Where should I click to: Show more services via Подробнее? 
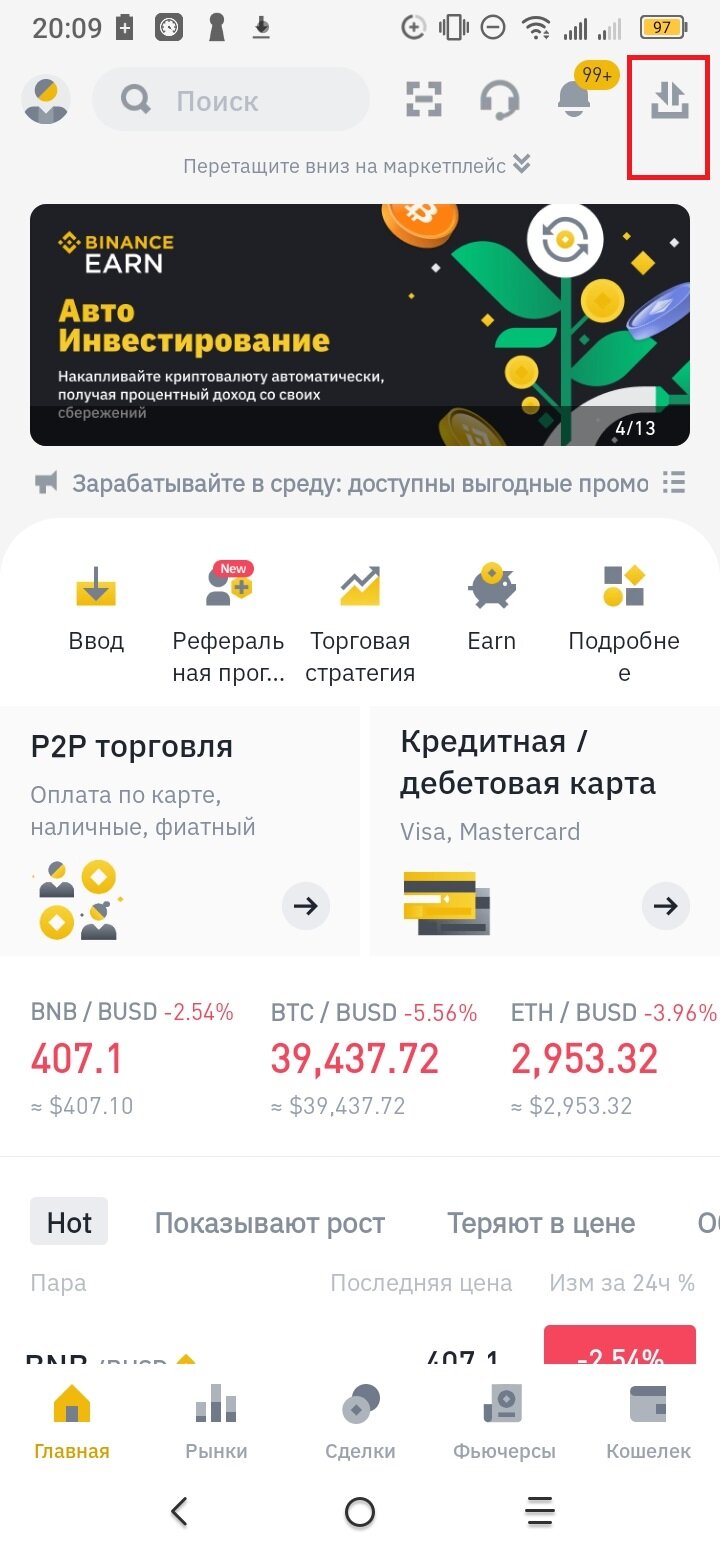(x=624, y=610)
